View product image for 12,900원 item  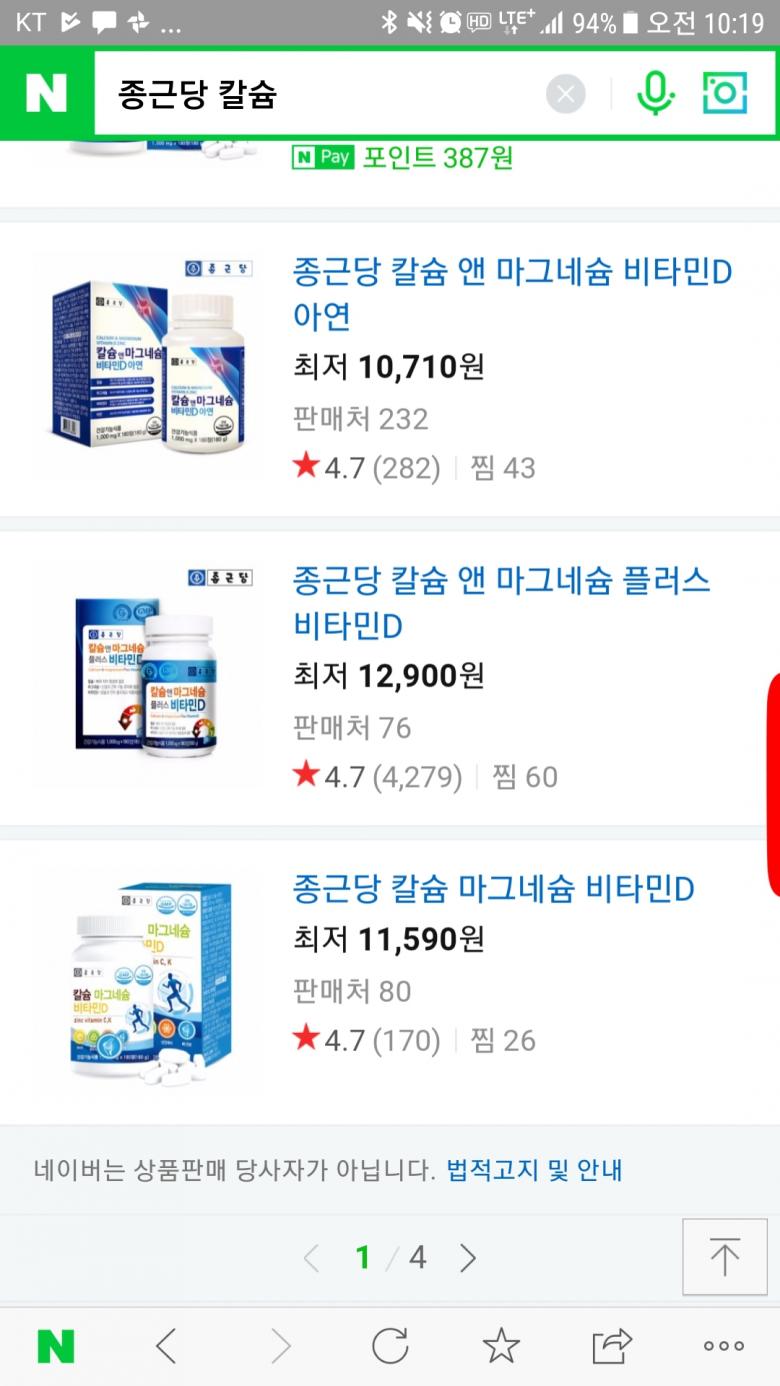pos(148,676)
